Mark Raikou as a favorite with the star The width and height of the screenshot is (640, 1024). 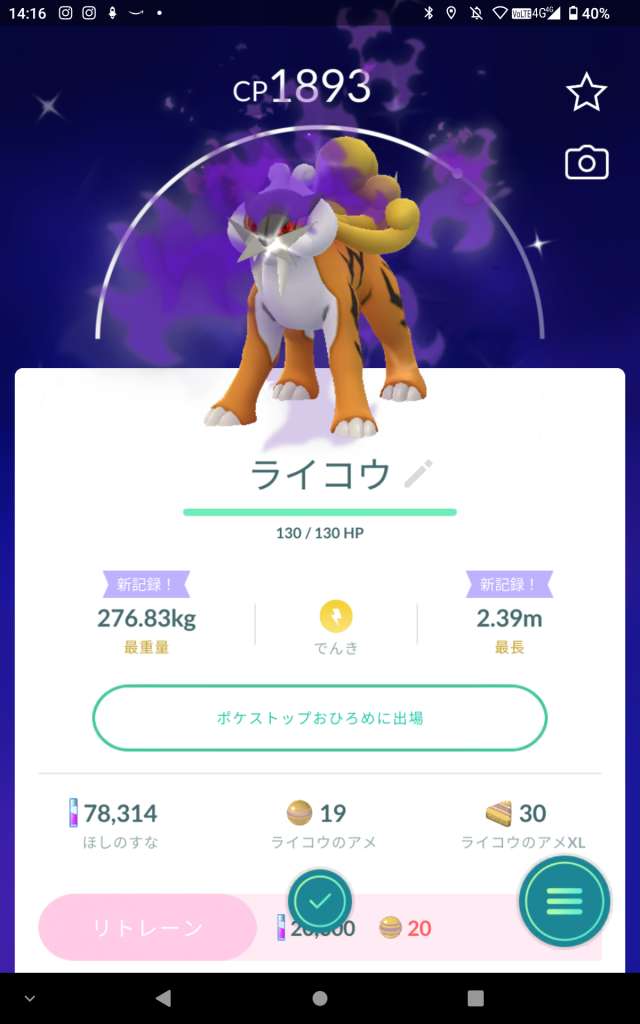pyautogui.click(x=586, y=93)
